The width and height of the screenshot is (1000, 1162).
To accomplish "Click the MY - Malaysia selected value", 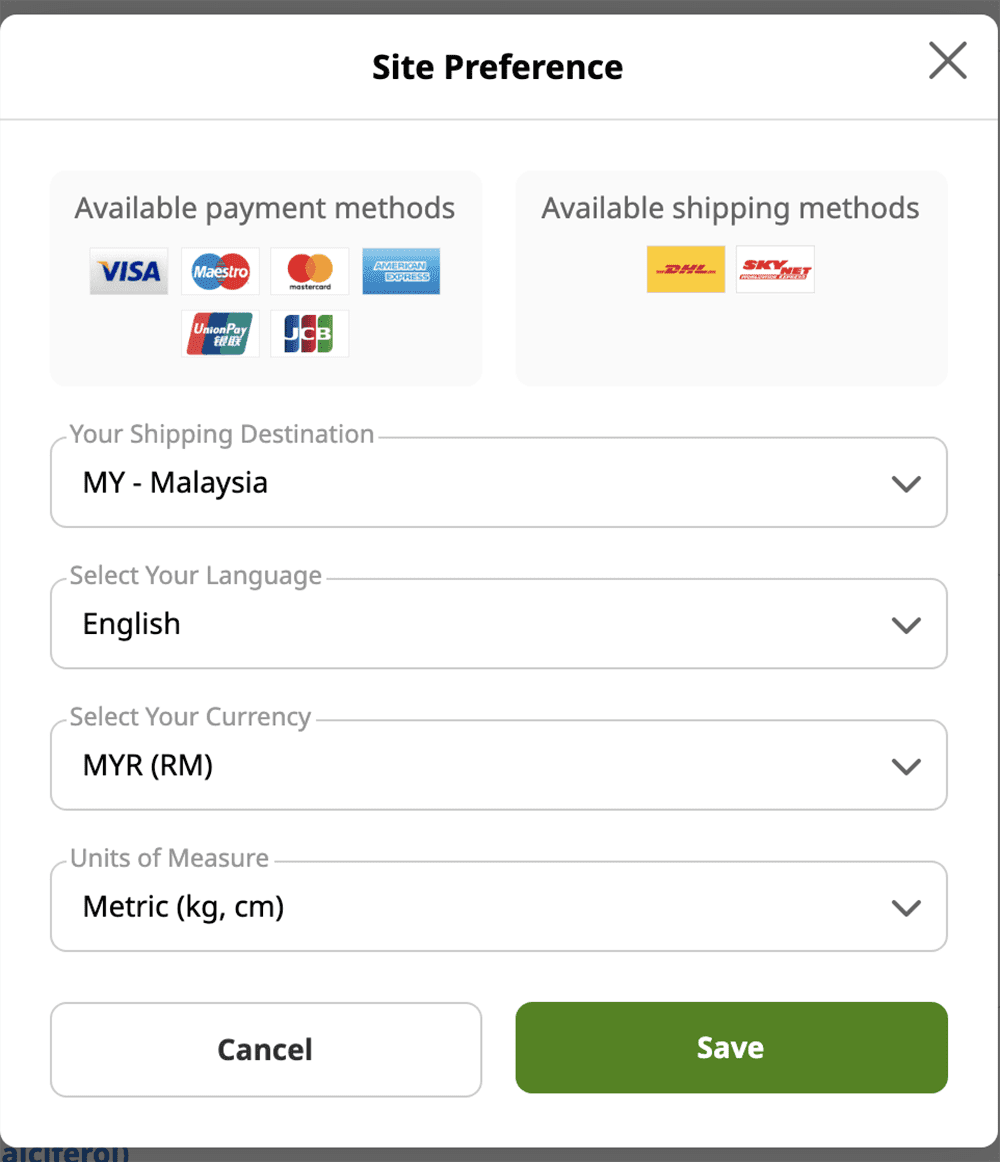I will [x=175, y=482].
